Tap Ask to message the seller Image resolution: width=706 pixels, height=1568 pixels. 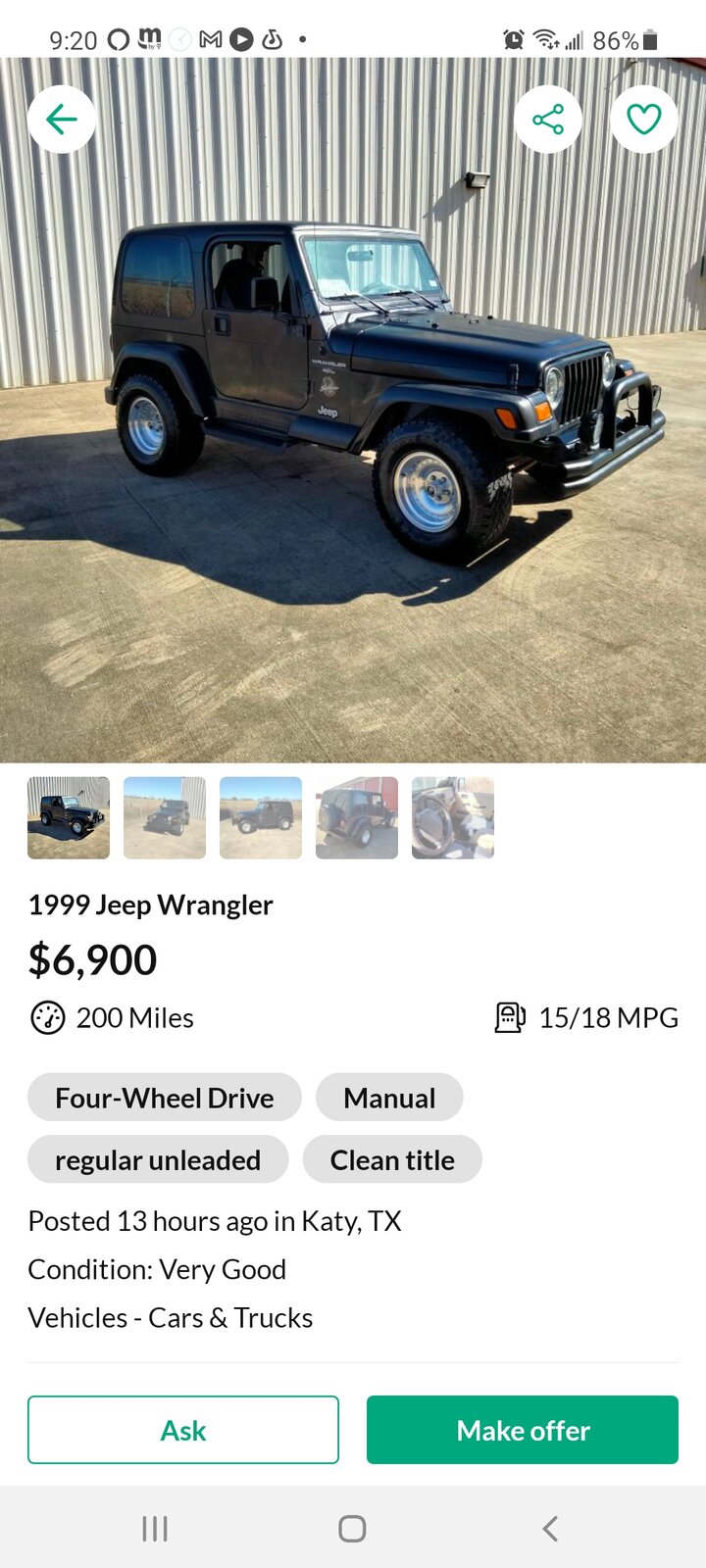pyautogui.click(x=182, y=1430)
